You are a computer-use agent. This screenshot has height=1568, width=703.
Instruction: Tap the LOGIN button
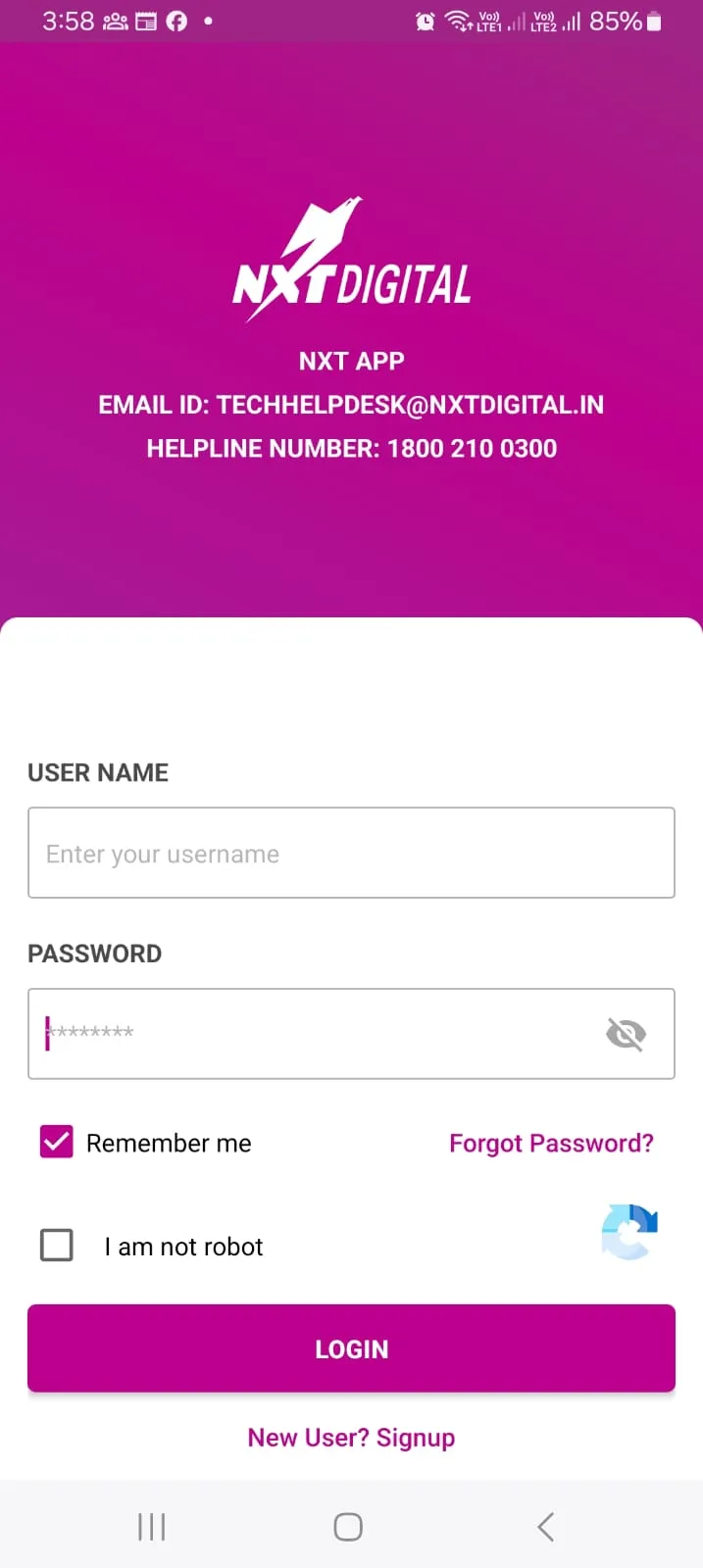pyautogui.click(x=351, y=1348)
